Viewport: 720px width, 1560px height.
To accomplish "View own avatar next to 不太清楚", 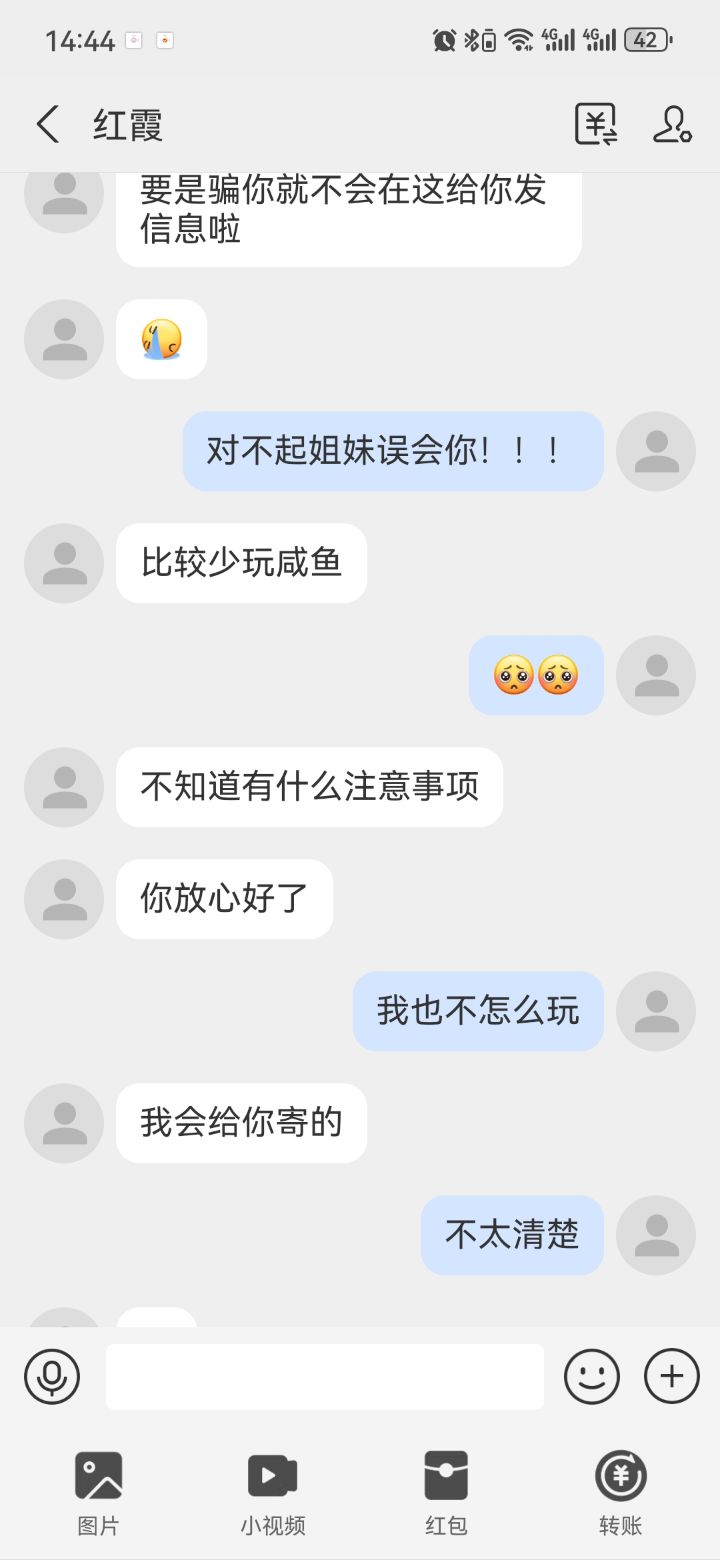I will click(656, 1235).
